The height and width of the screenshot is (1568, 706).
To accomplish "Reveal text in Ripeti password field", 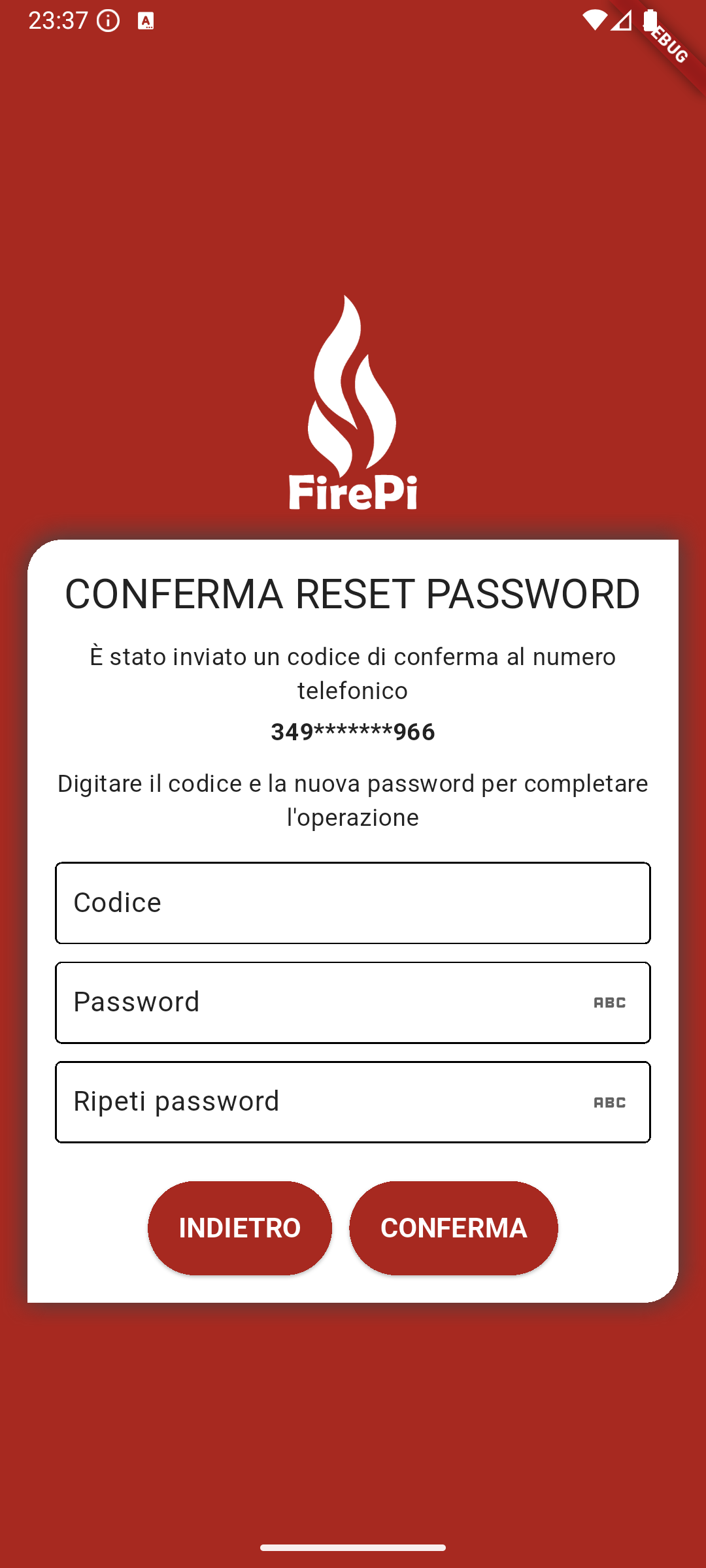I will [x=609, y=1102].
